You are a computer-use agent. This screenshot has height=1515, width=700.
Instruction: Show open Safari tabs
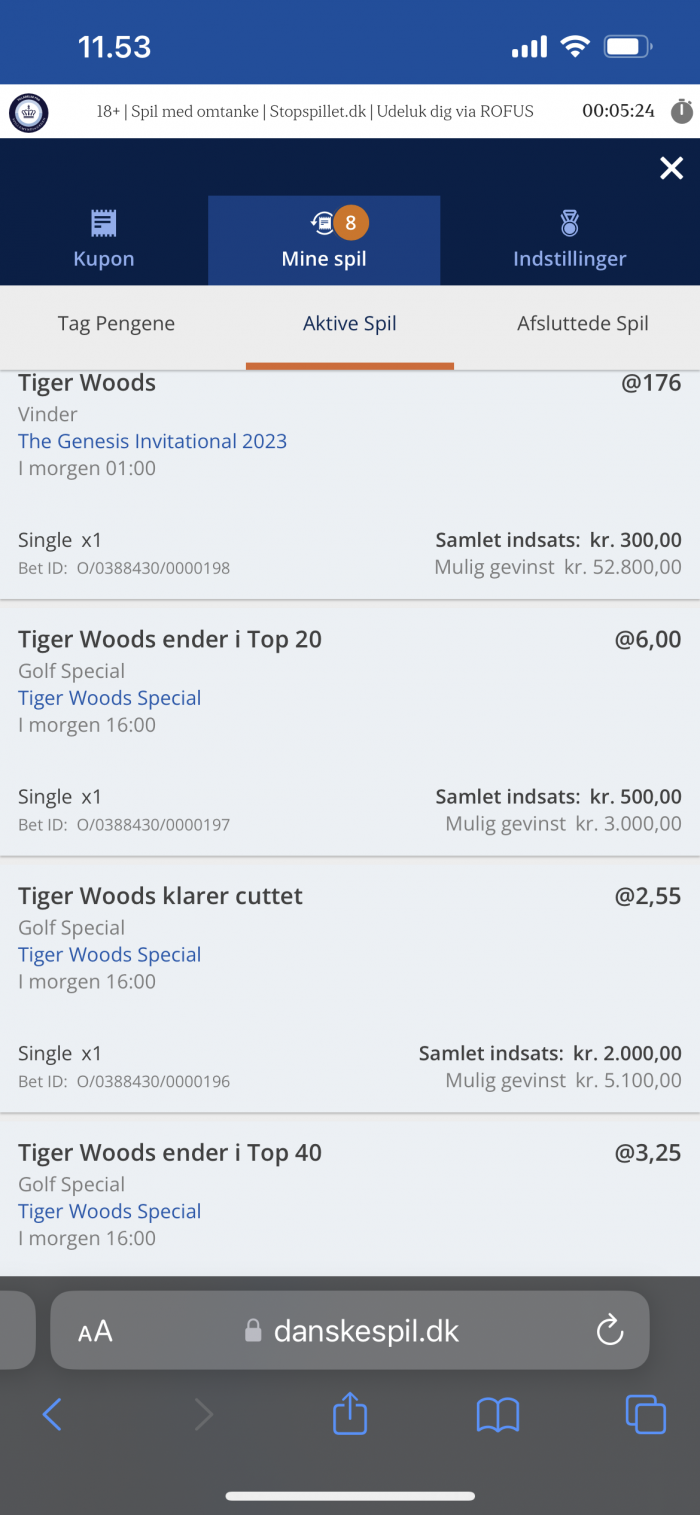(645, 1414)
